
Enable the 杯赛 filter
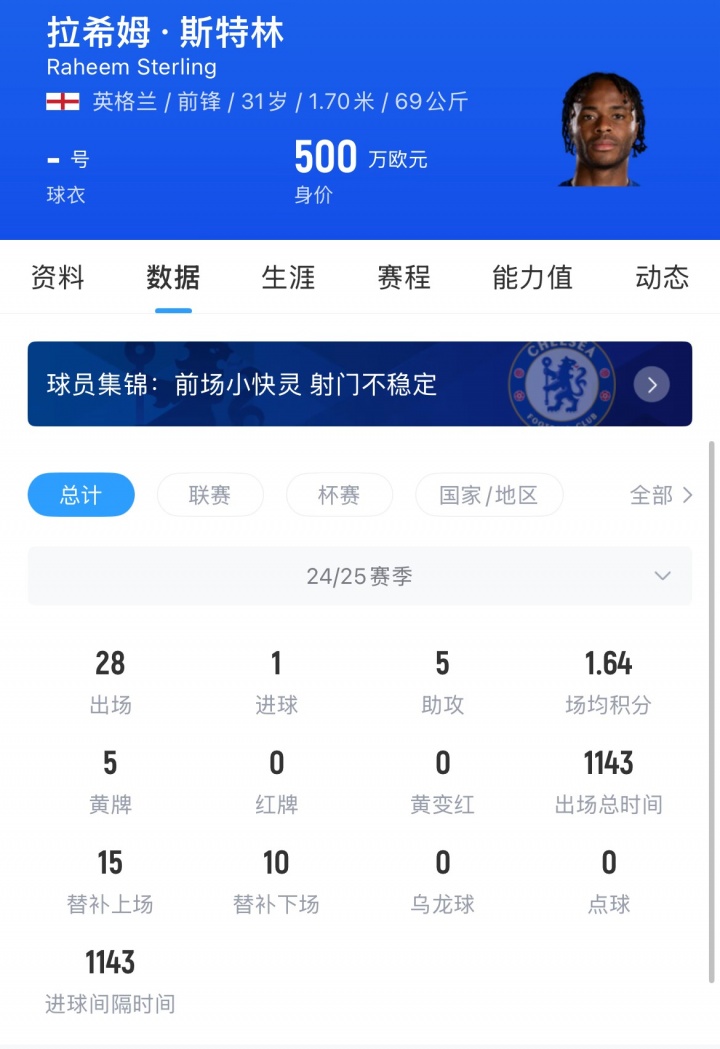pyautogui.click(x=339, y=495)
